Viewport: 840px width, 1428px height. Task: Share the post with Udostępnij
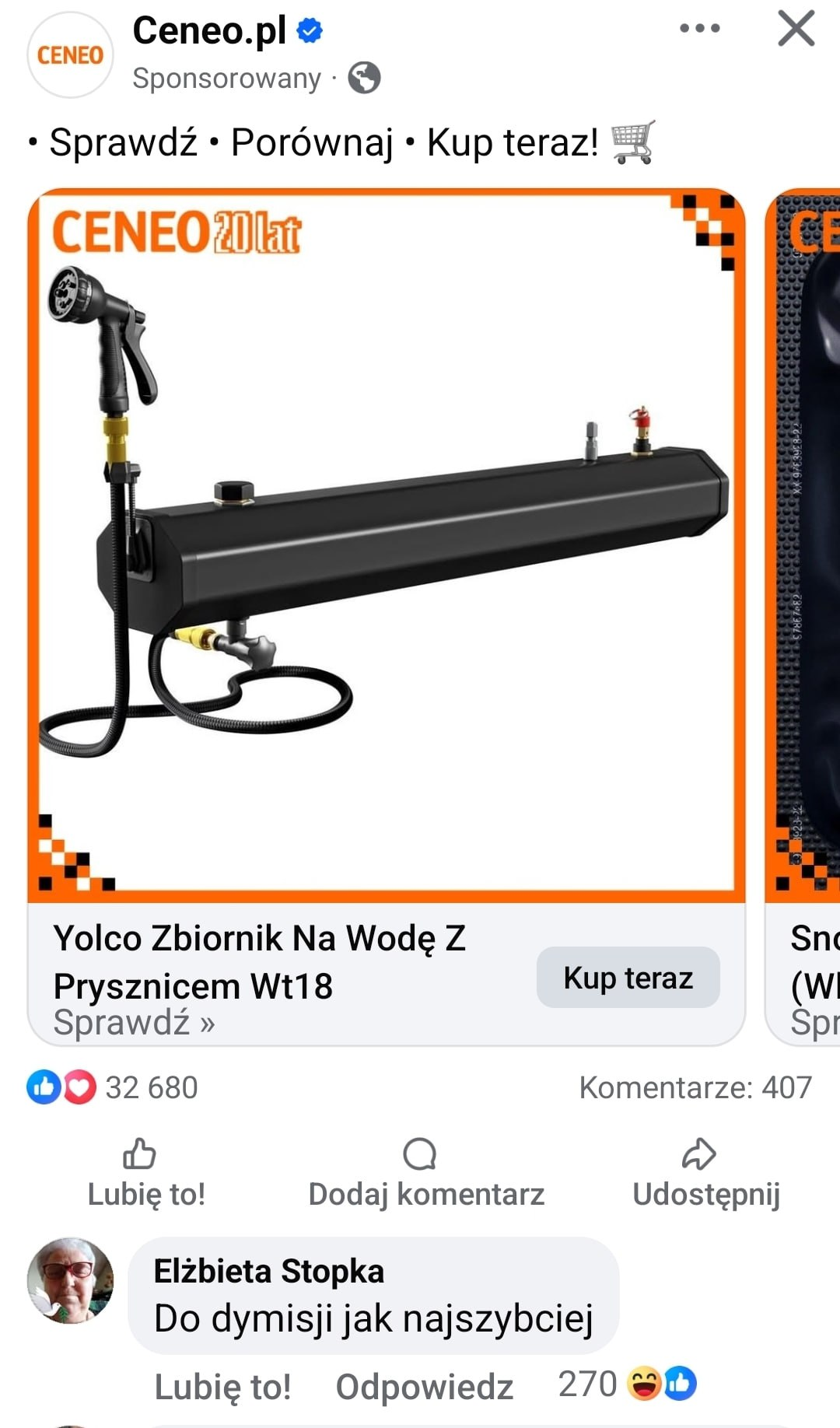[x=705, y=1174]
